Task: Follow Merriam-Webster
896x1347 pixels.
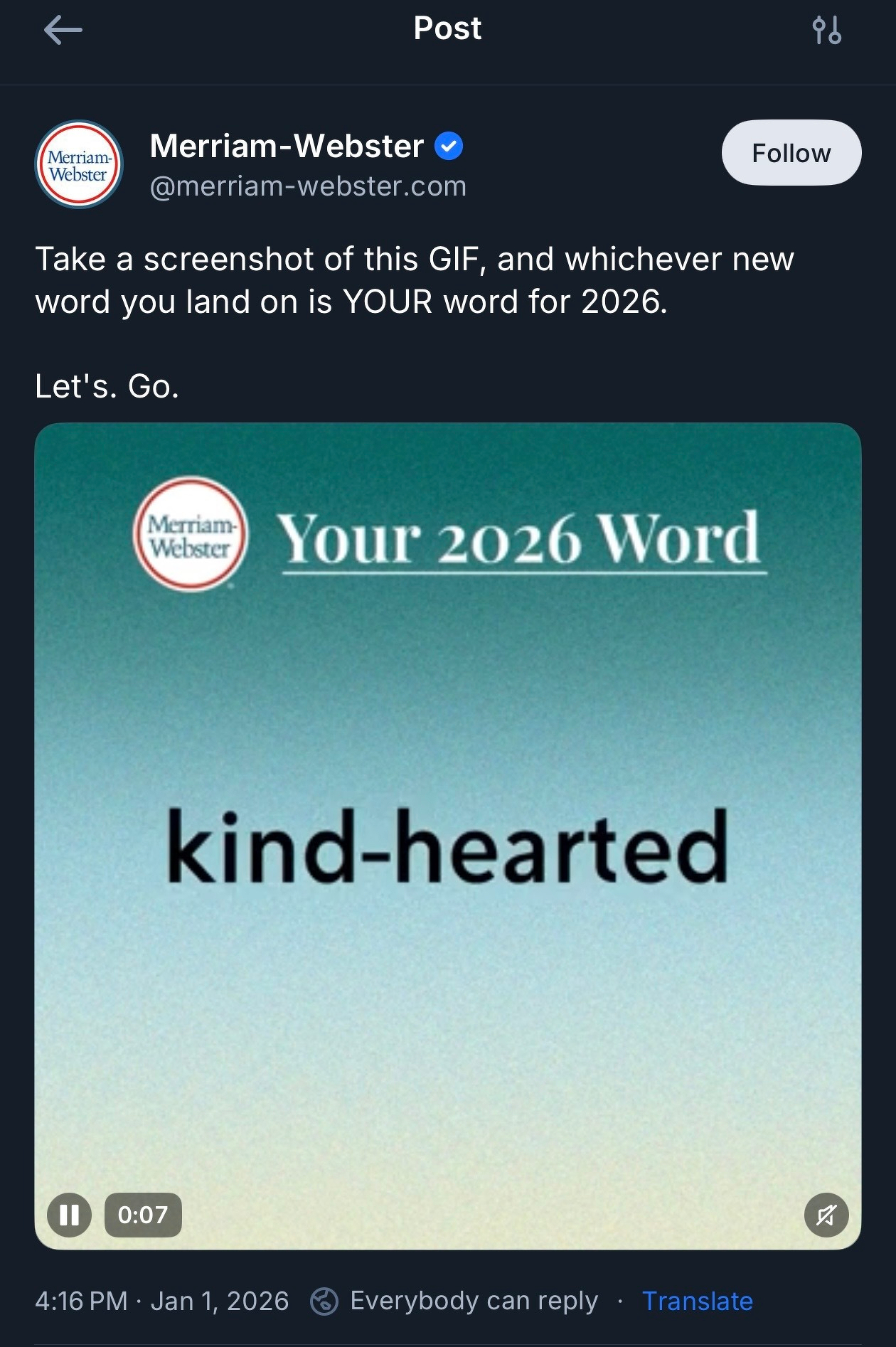Action: point(791,153)
